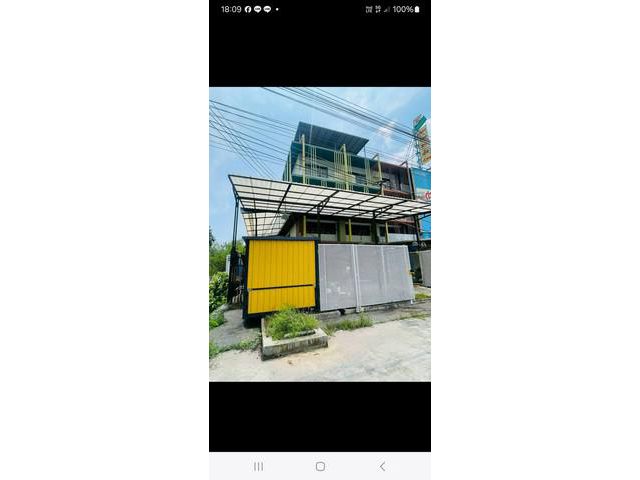Go back using the navigation bar
The image size is (640, 480).
[x=382, y=466]
